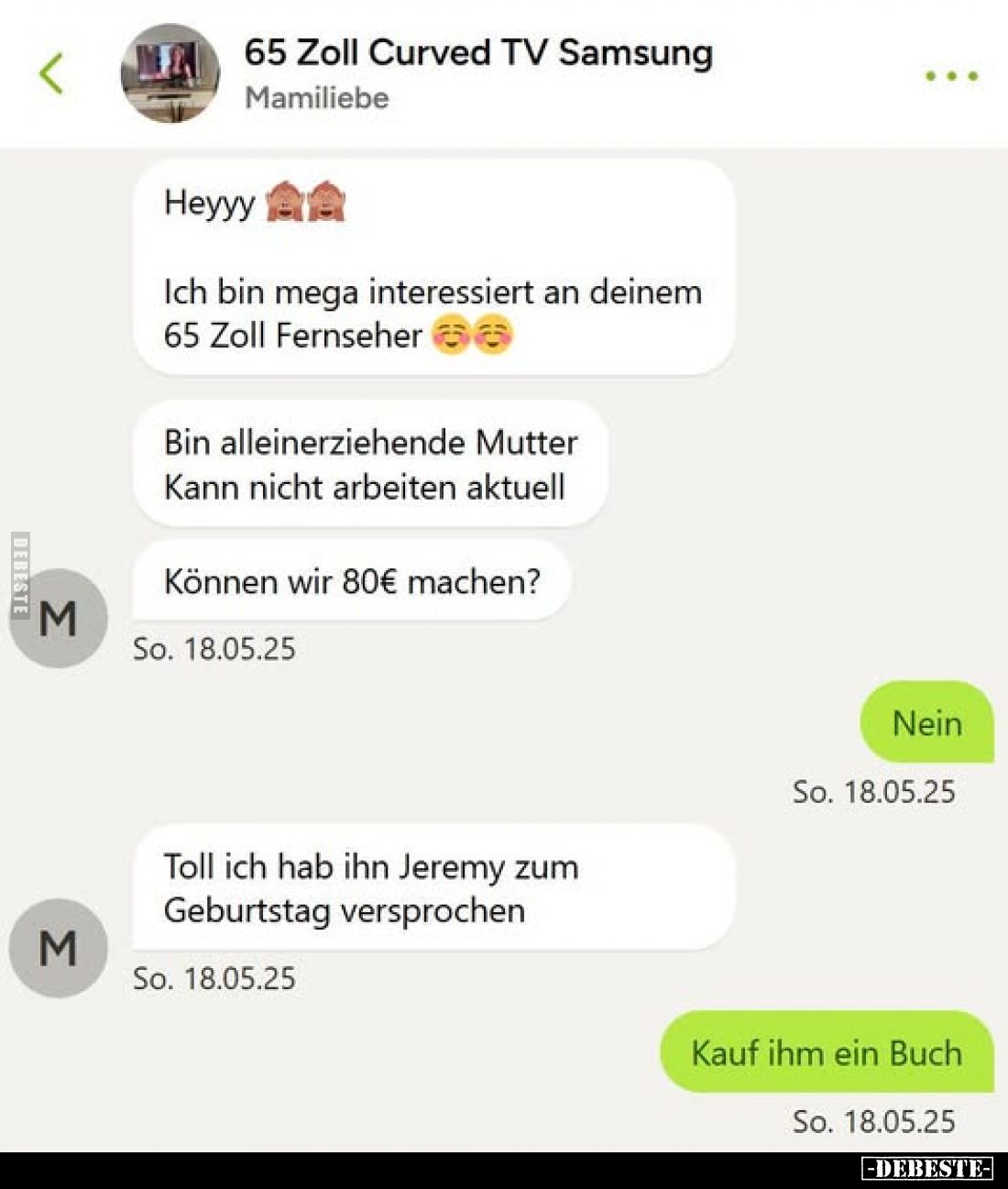Go back with the green arrow
This screenshot has width=1008, height=1189.
coord(52,73)
